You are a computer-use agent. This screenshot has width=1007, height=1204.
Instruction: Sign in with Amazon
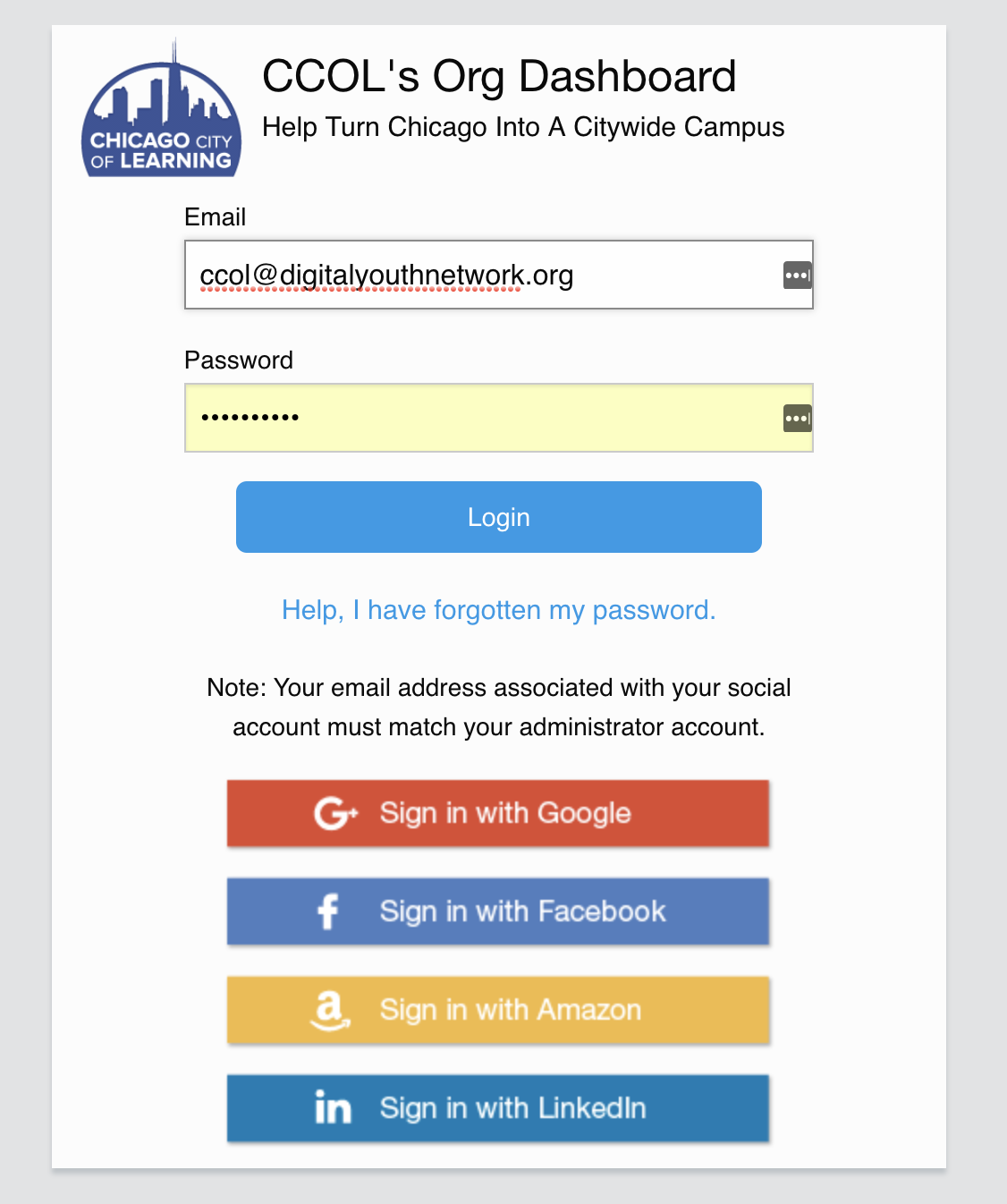tap(498, 1010)
